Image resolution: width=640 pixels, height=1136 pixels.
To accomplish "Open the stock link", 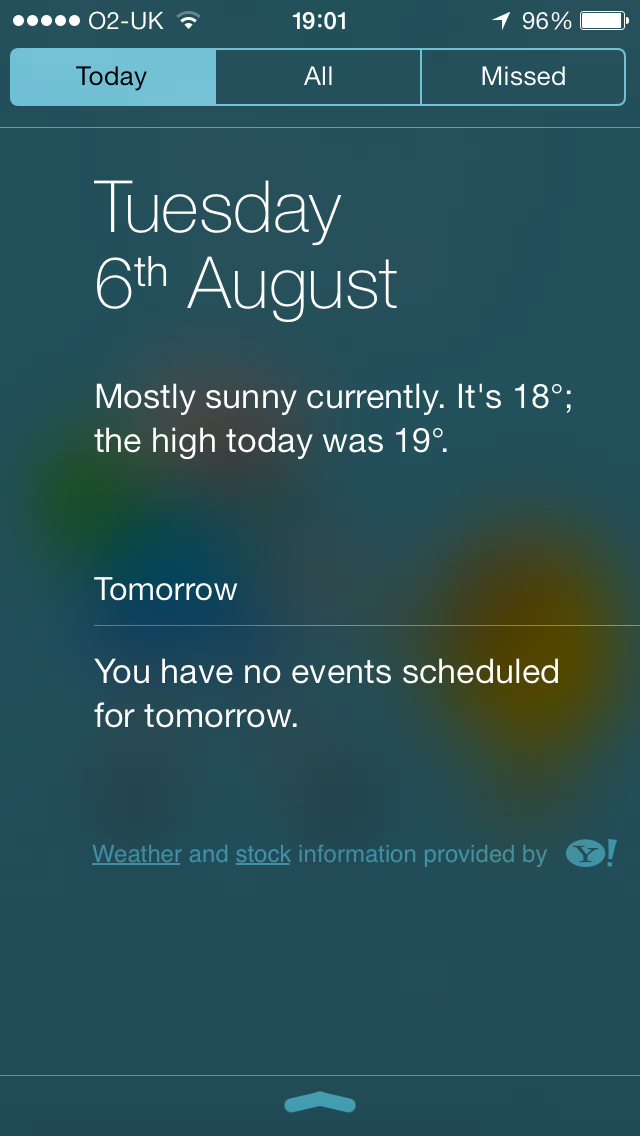I will click(x=263, y=854).
